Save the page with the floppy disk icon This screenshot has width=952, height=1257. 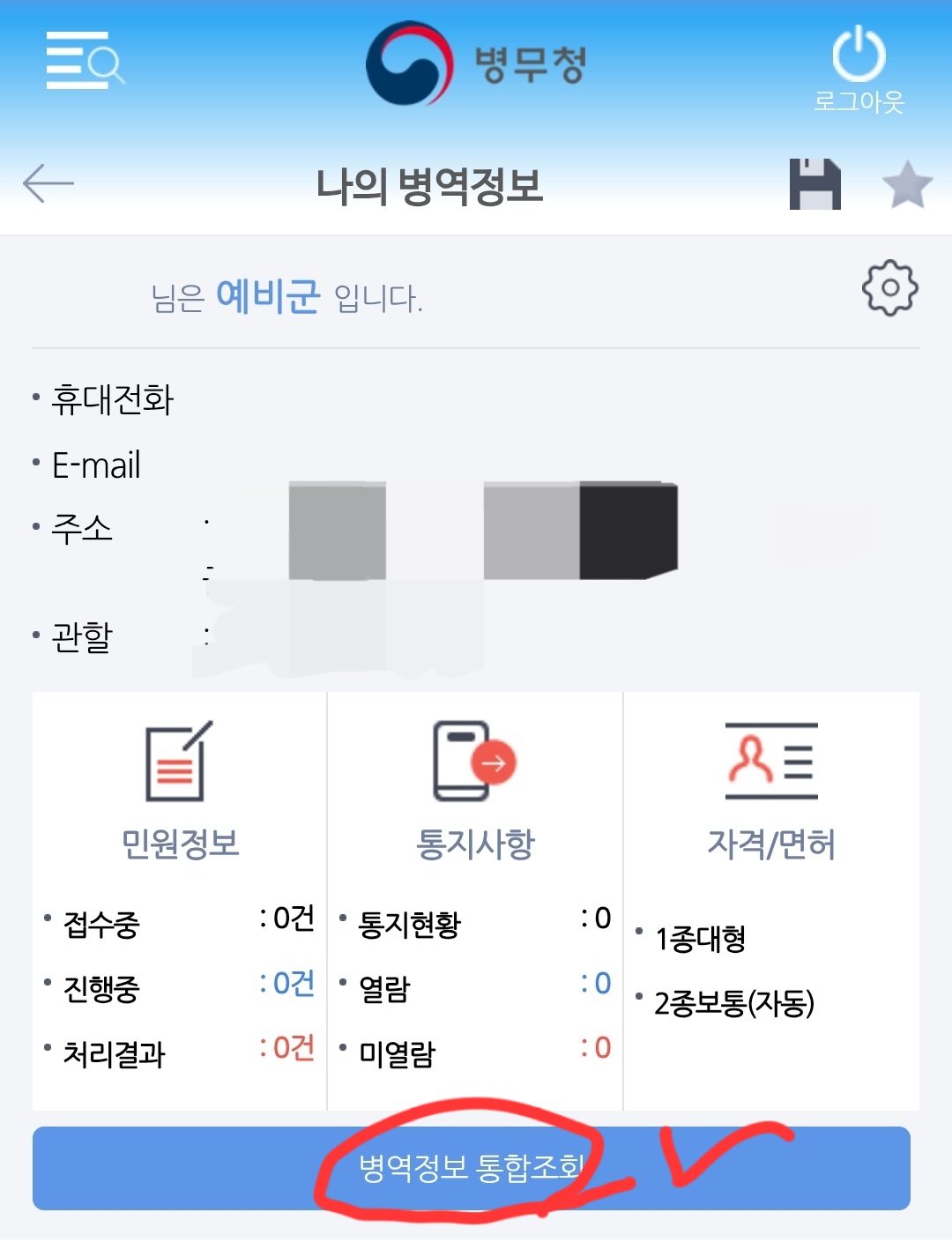pos(815,182)
